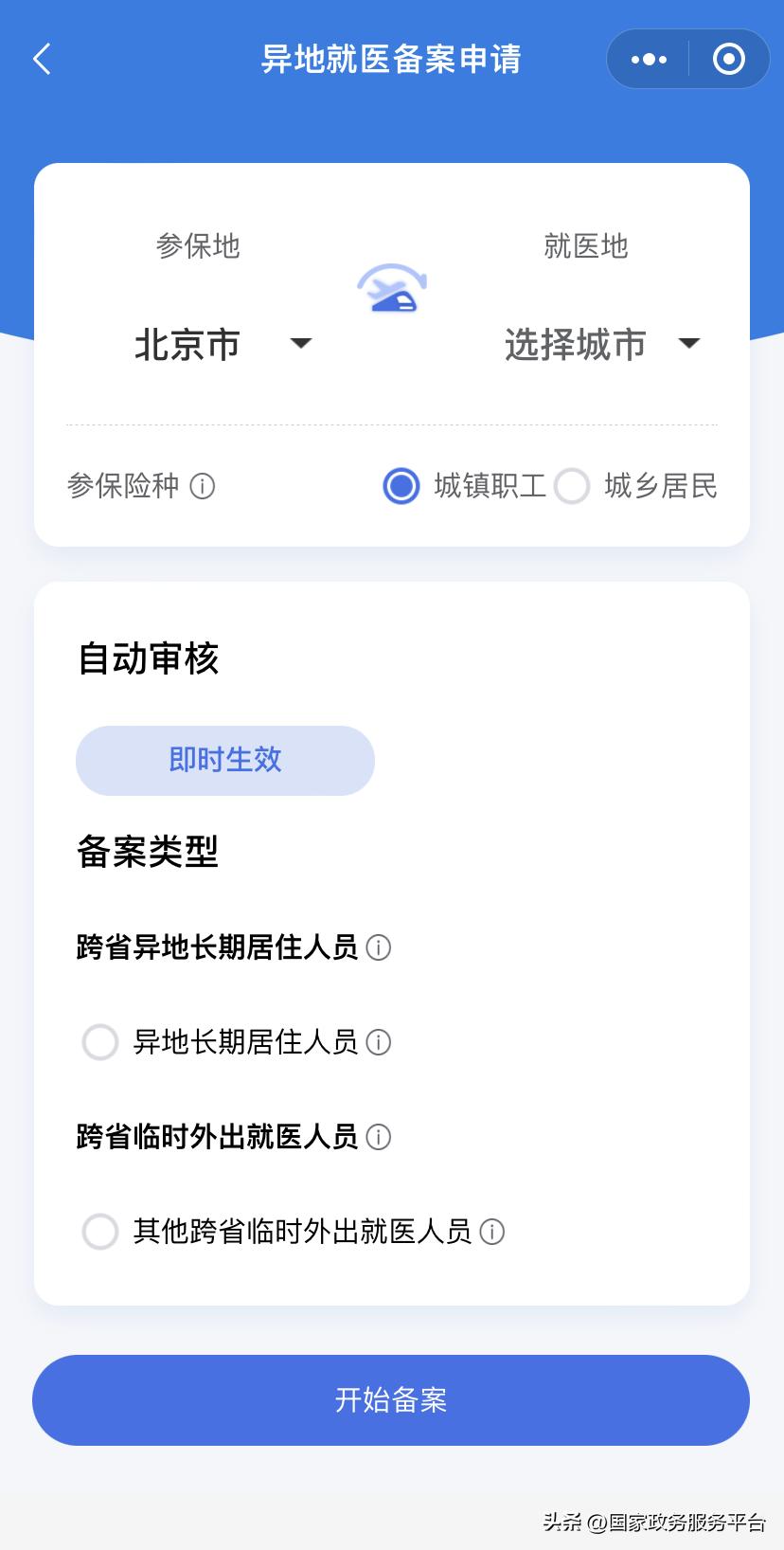Tap the 自动审核 section heading
This screenshot has height=1550, width=784.
pyautogui.click(x=148, y=659)
